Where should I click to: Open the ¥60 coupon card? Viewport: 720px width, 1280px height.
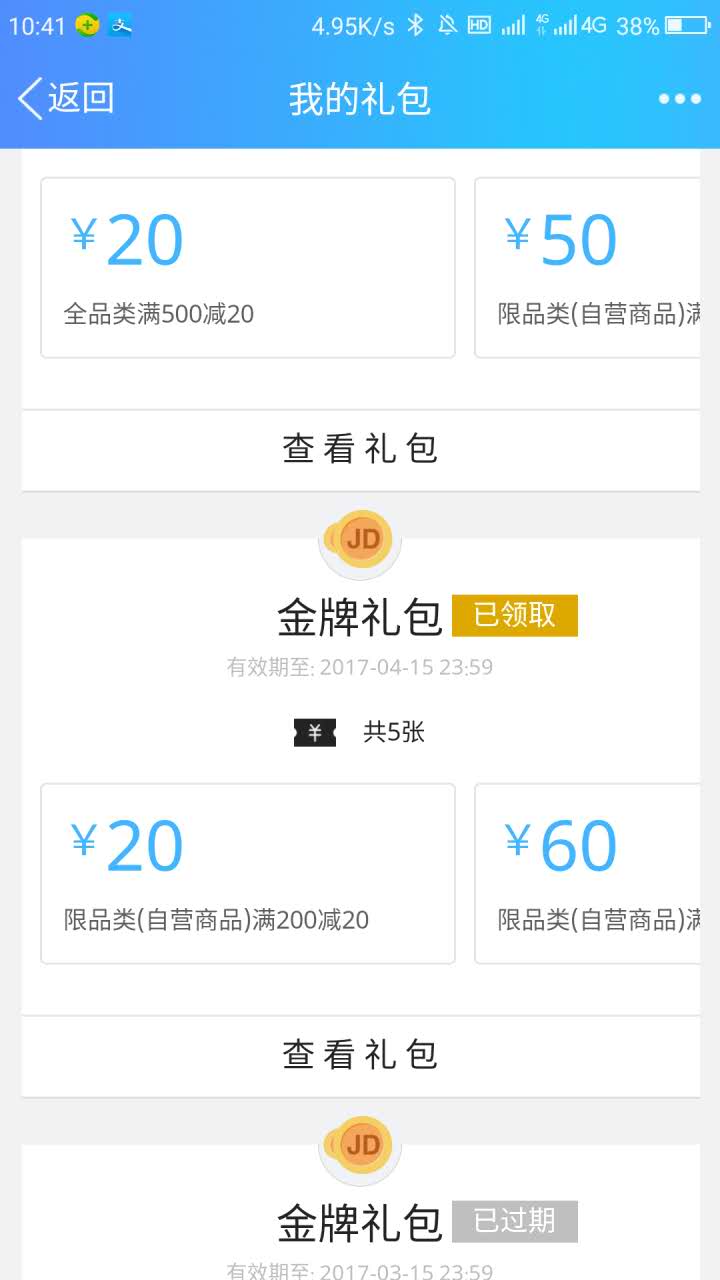click(x=587, y=874)
